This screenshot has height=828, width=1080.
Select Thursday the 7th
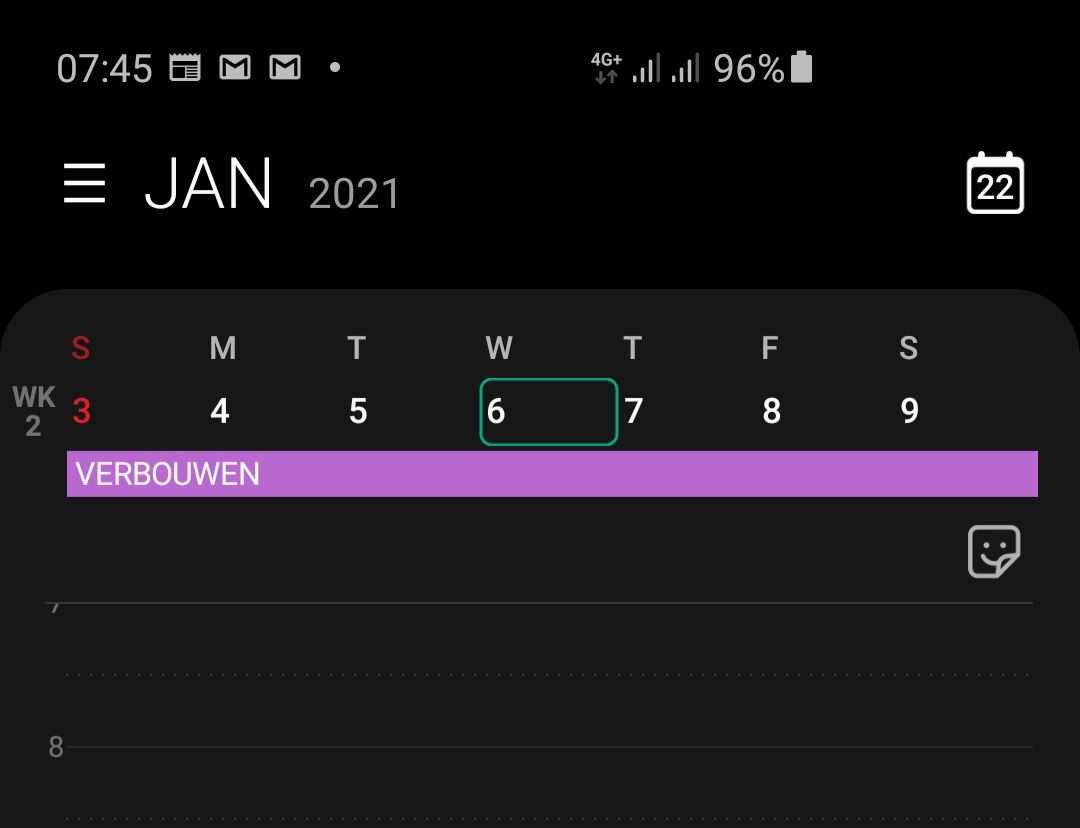click(634, 411)
